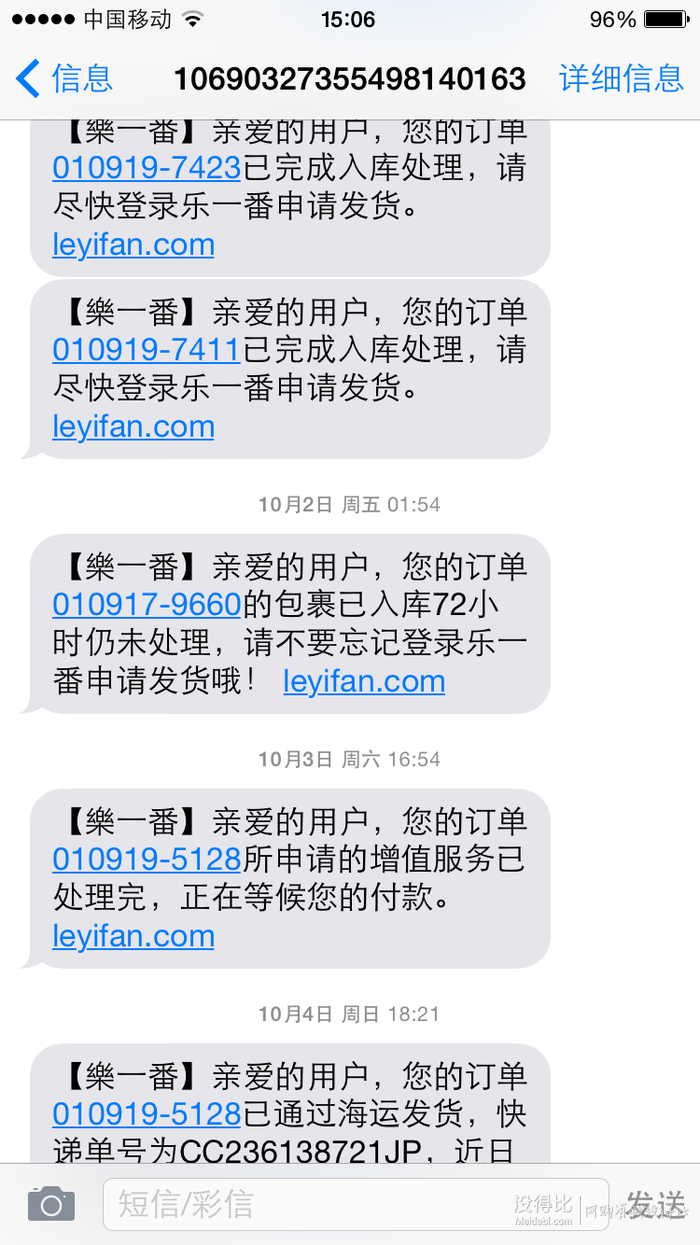700x1245 pixels.
Task: Open leyifan.com link in the 72小时 reminder message
Action: click(364, 681)
